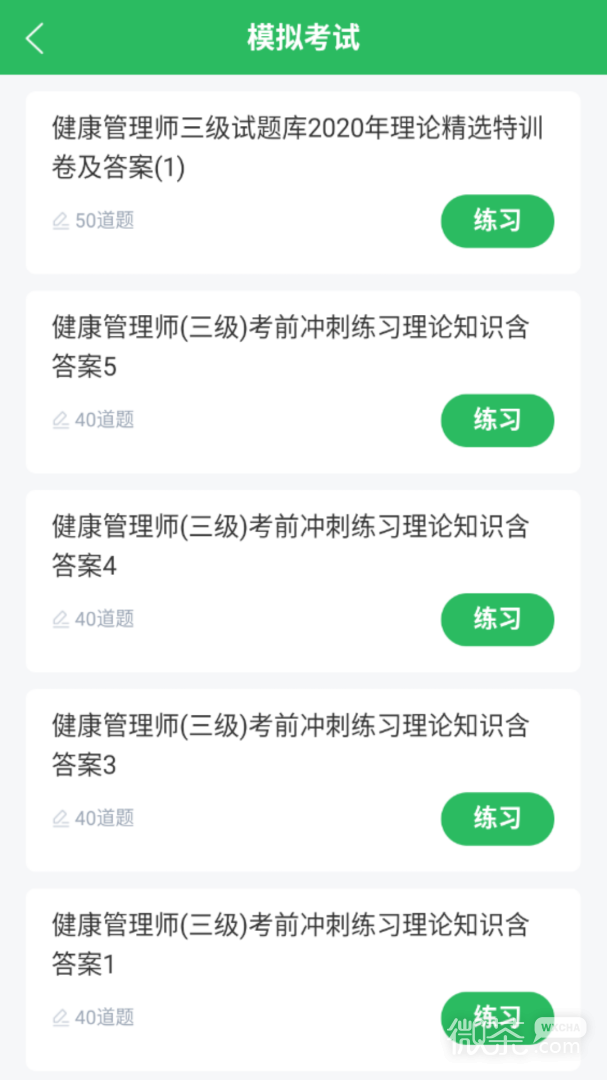Start 练习 for 考前冲刺练习理论知识含答案1
This screenshot has height=1080, width=607.
(x=497, y=1017)
